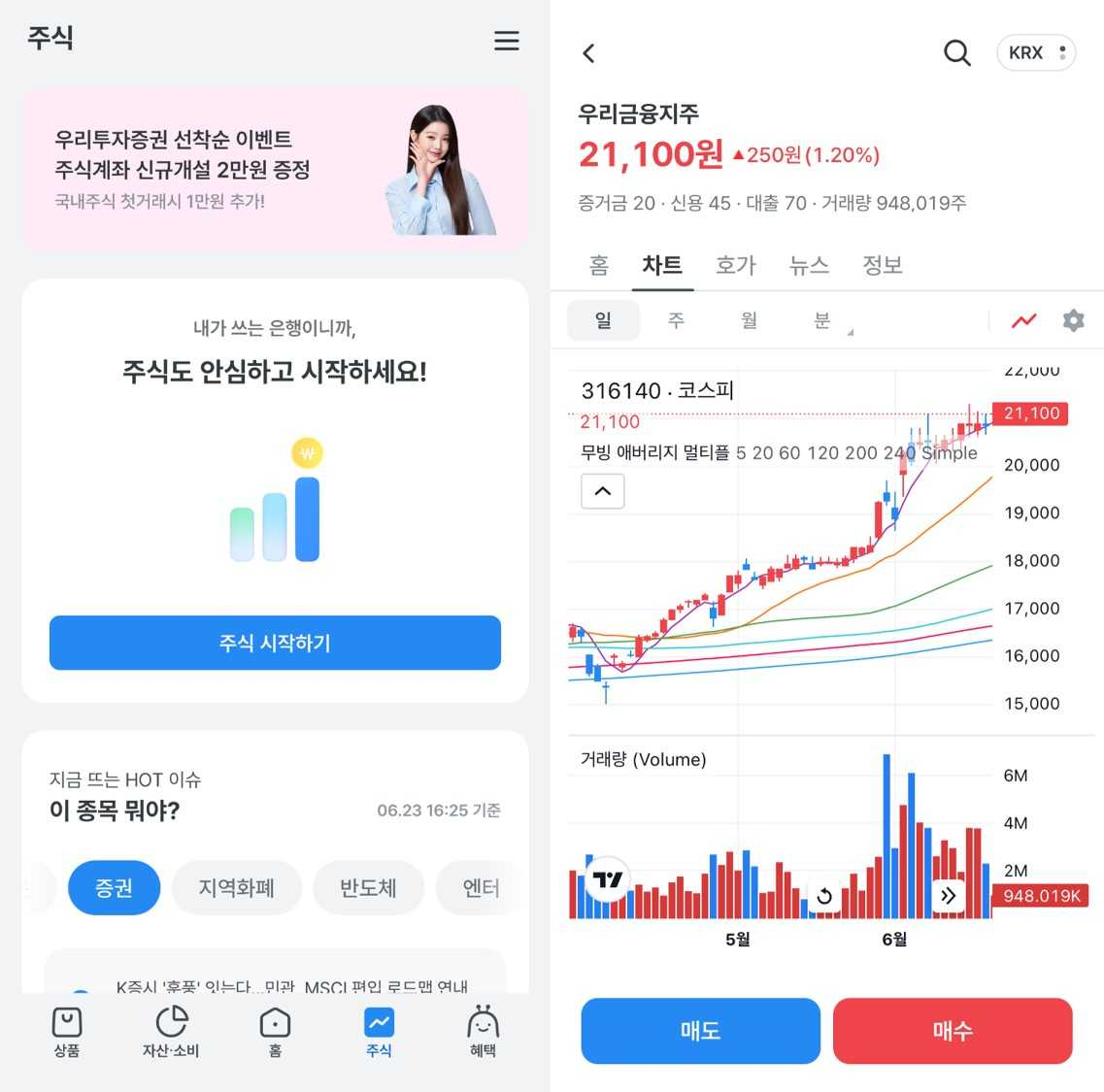Switch to the 자산·소비 tab
Screen dimensions: 1104x1092
click(x=171, y=1031)
